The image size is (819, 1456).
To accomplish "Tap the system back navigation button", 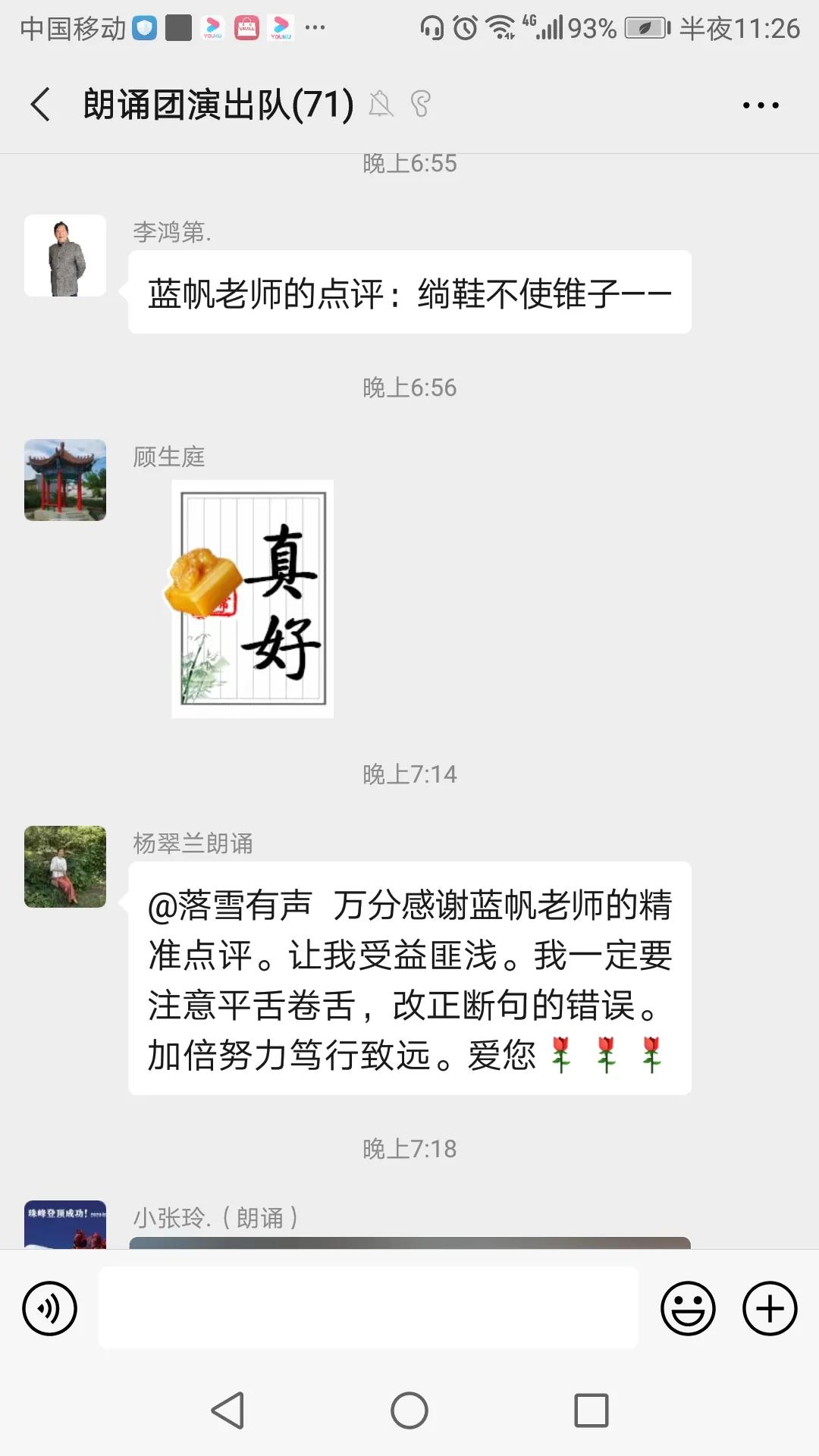I will 227,1410.
